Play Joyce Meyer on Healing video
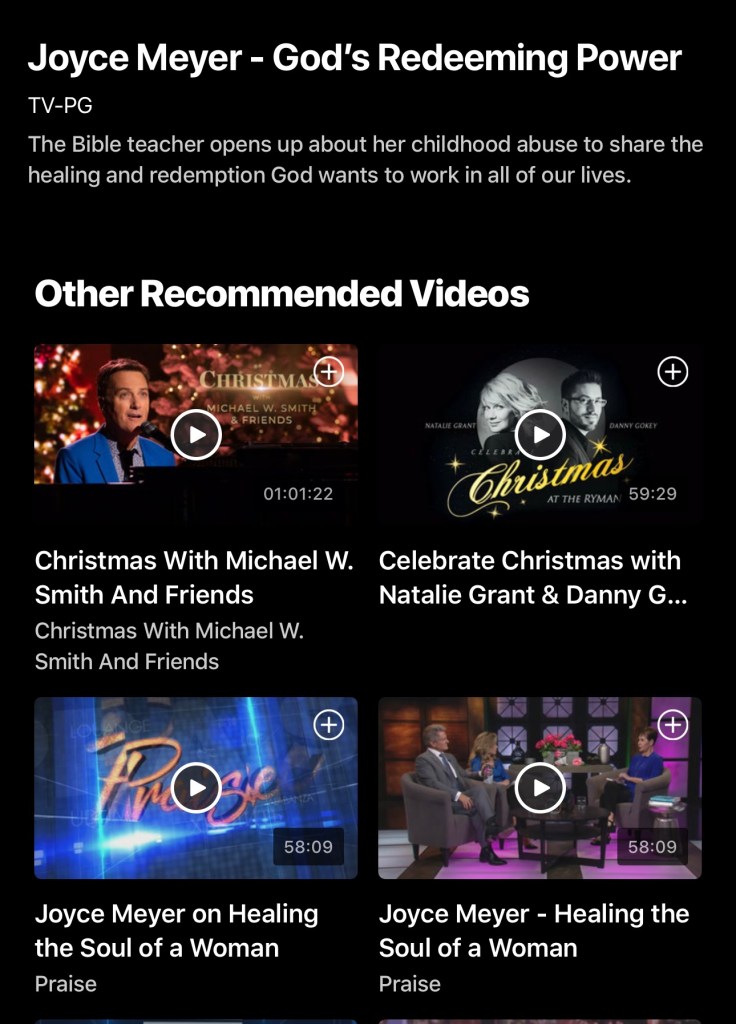Viewport: 736px width, 1024px height. pyautogui.click(x=196, y=788)
